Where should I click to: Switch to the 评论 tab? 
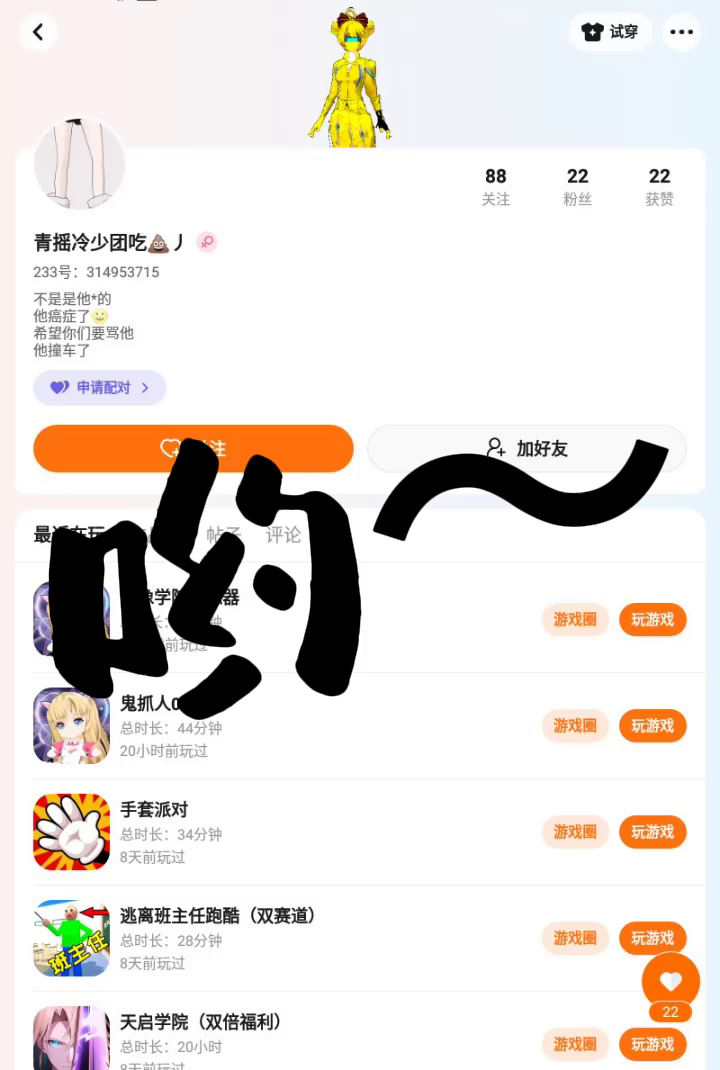[283, 535]
